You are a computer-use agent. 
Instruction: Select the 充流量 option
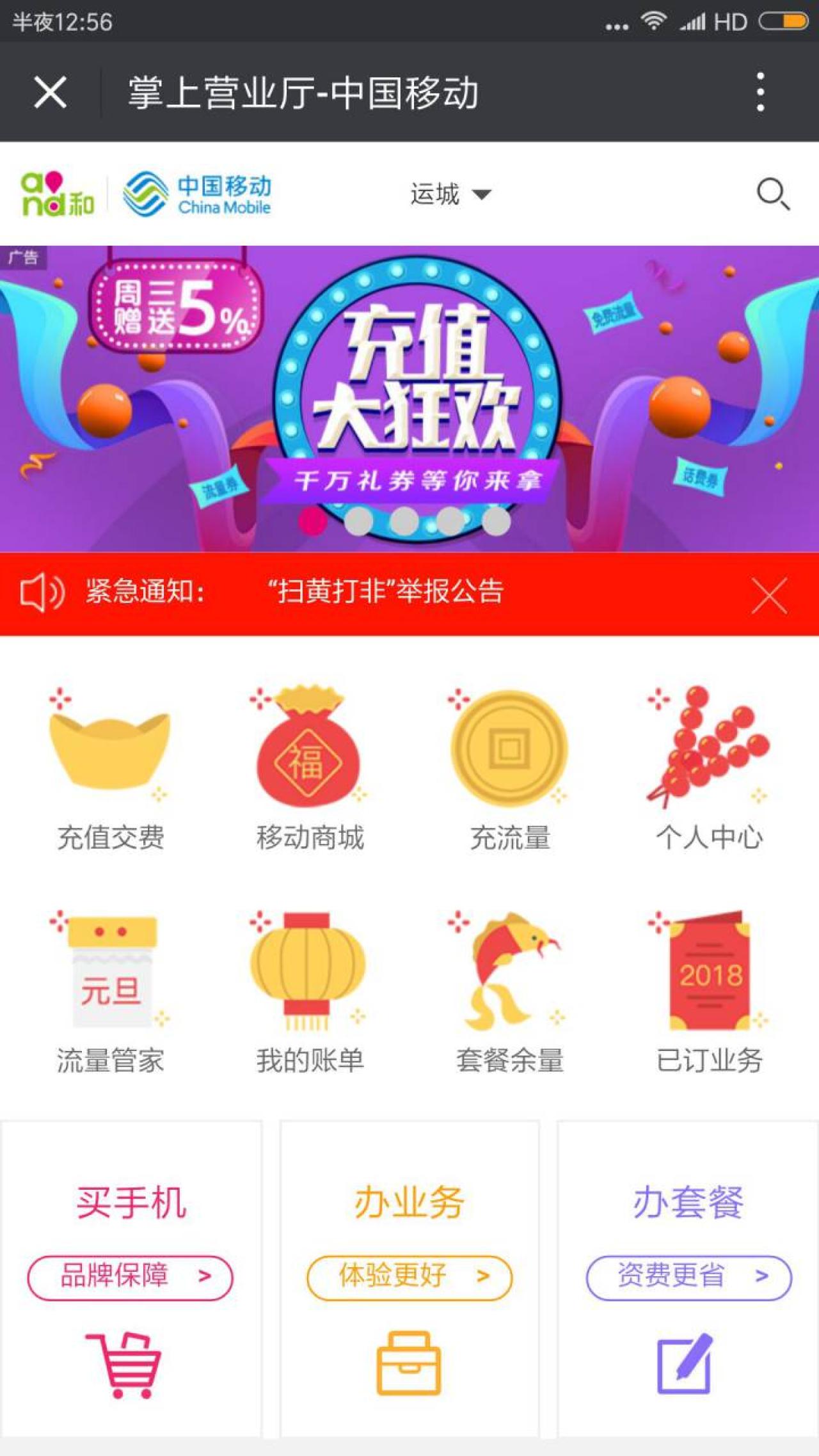(509, 768)
